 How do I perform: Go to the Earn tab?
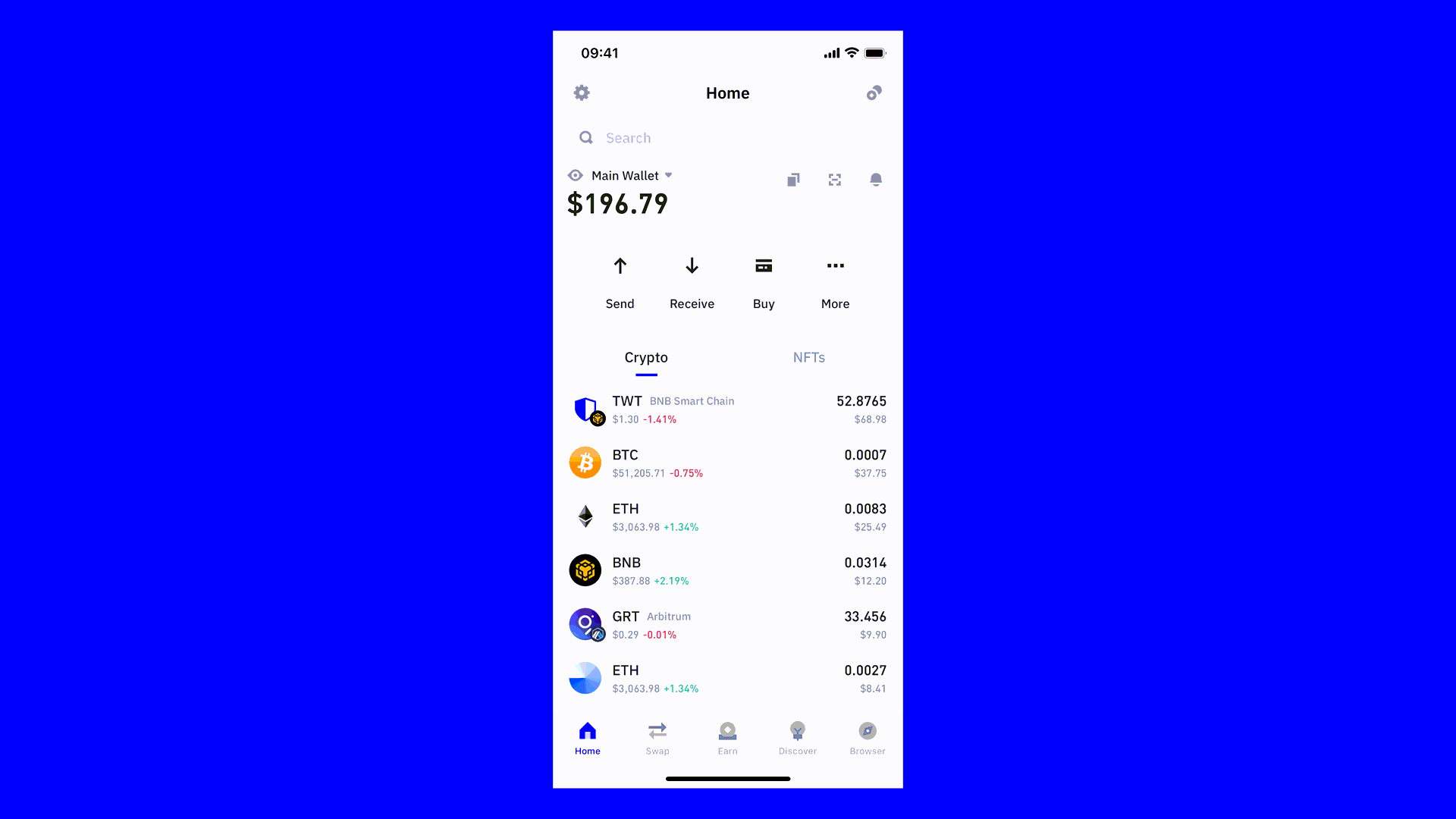(x=727, y=738)
